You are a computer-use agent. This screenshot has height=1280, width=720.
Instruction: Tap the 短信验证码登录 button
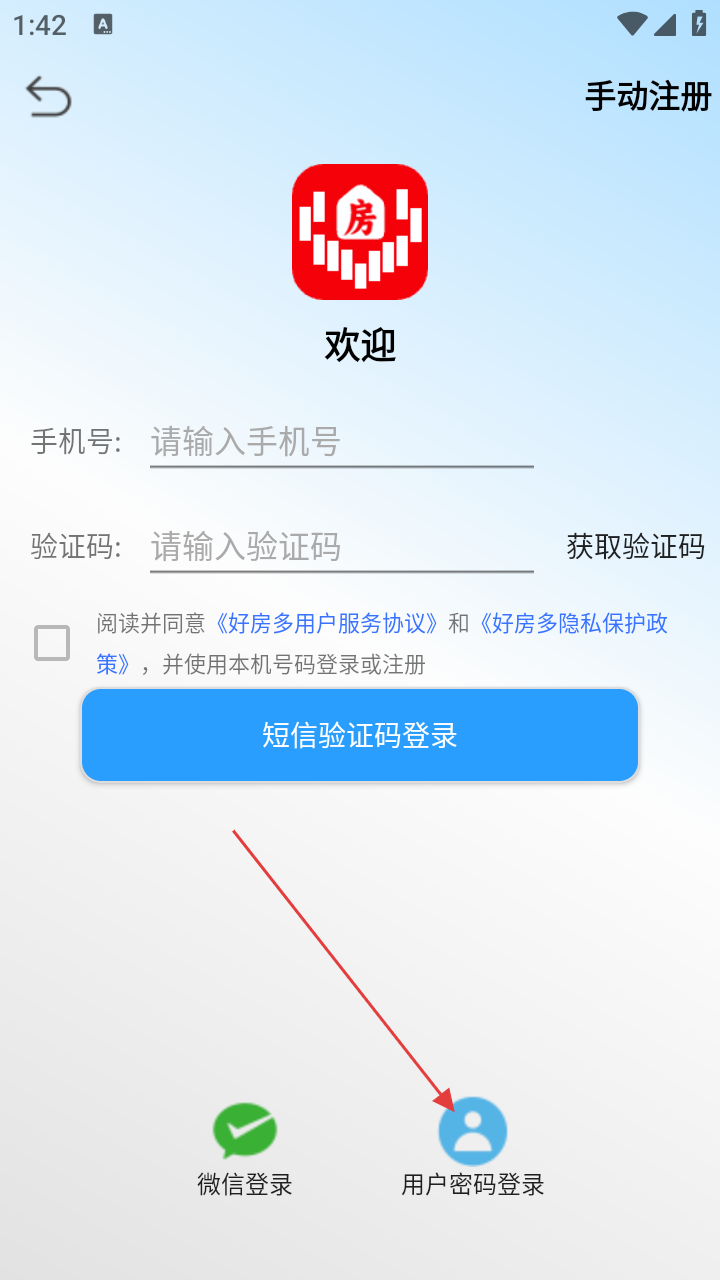pos(360,735)
